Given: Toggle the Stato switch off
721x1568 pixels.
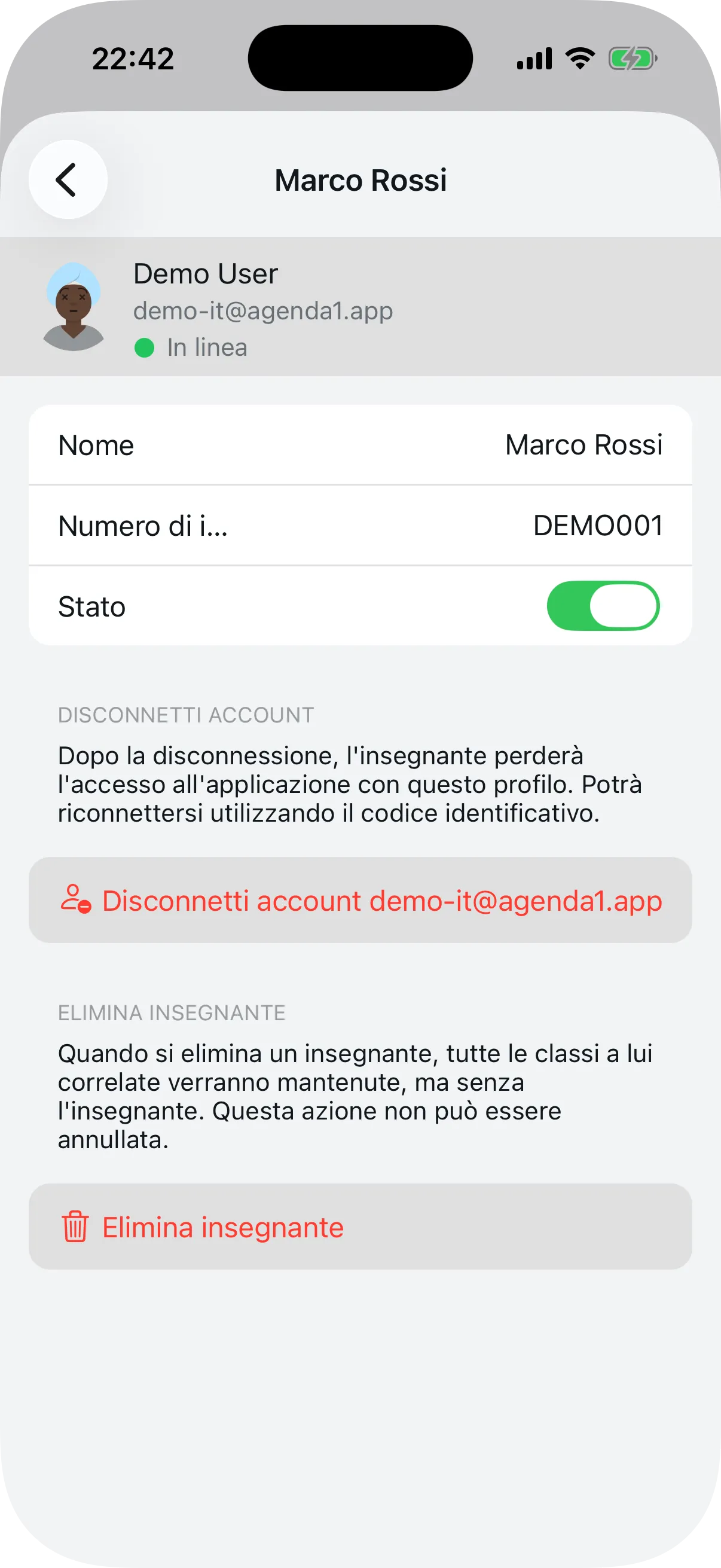Looking at the screenshot, I should (603, 606).
